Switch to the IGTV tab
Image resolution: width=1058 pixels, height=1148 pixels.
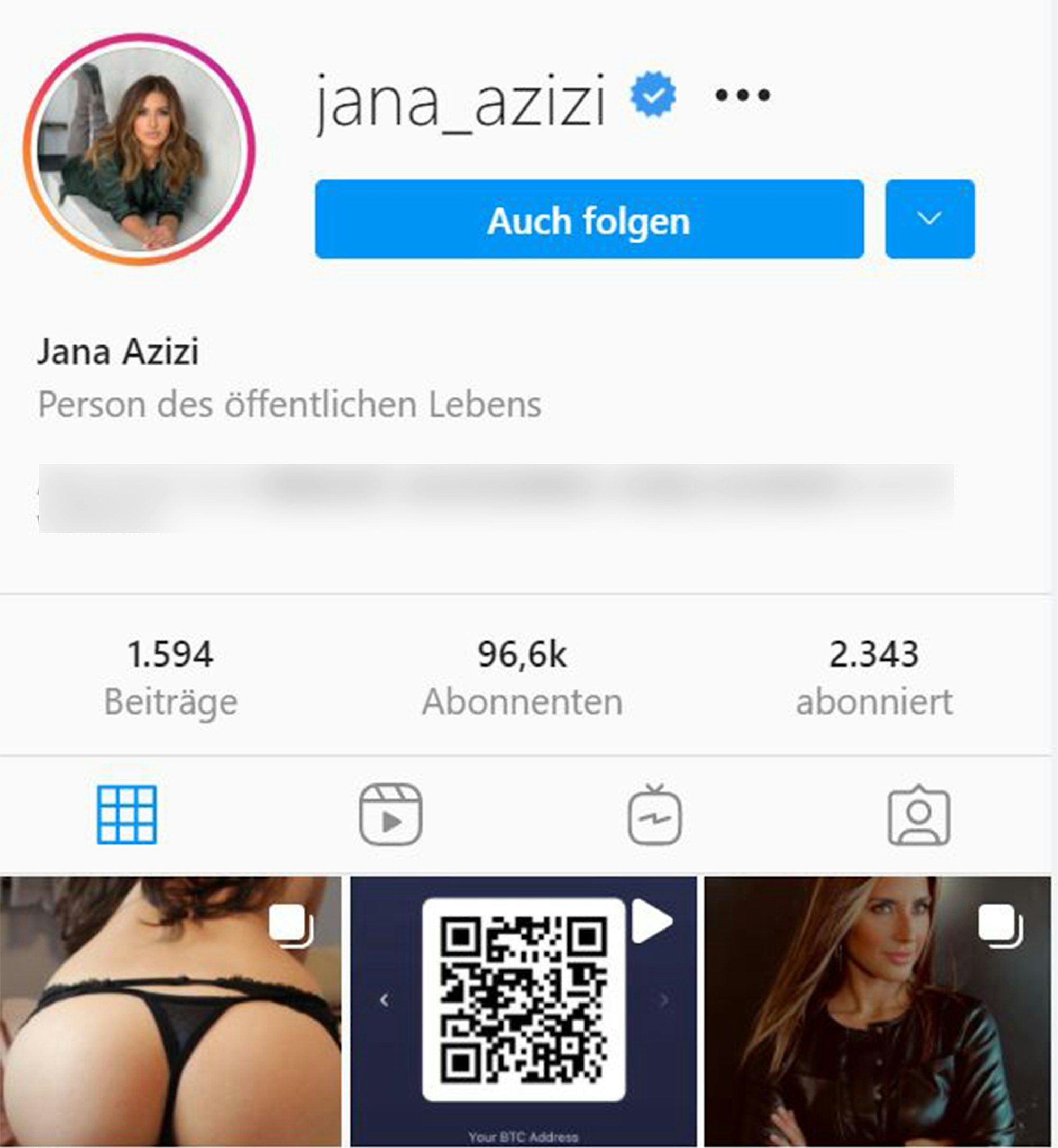654,814
